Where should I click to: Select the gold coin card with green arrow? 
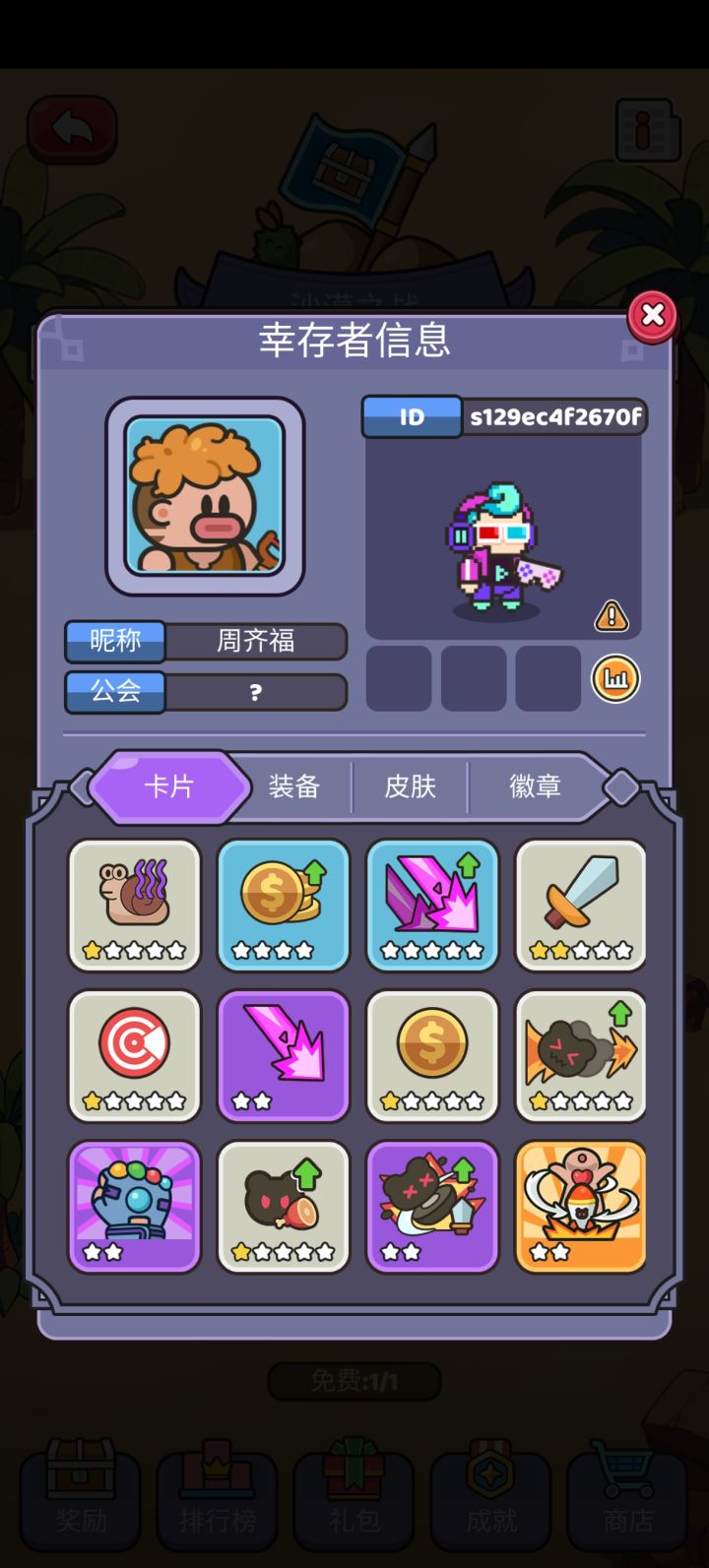[x=283, y=906]
